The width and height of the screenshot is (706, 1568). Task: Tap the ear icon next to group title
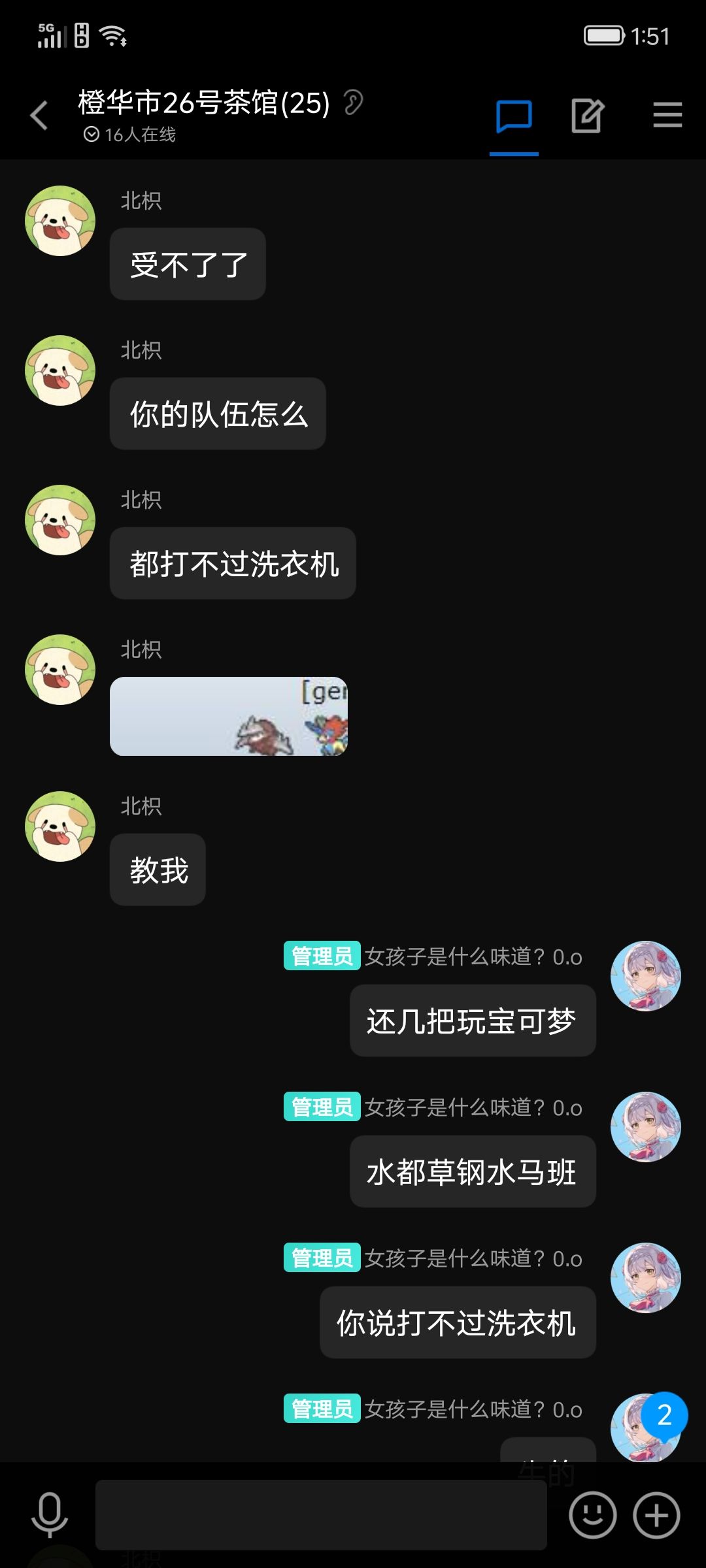point(353,103)
